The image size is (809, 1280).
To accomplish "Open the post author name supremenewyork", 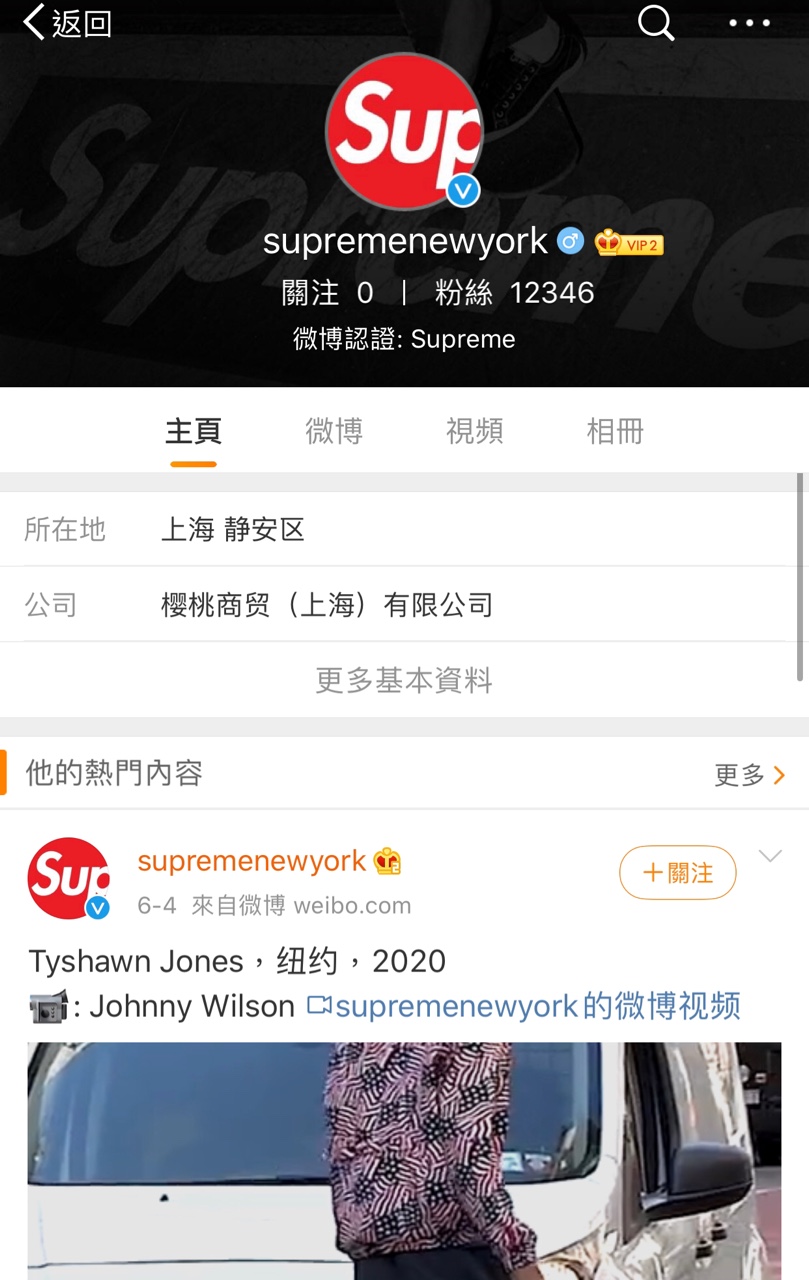I will (x=252, y=861).
